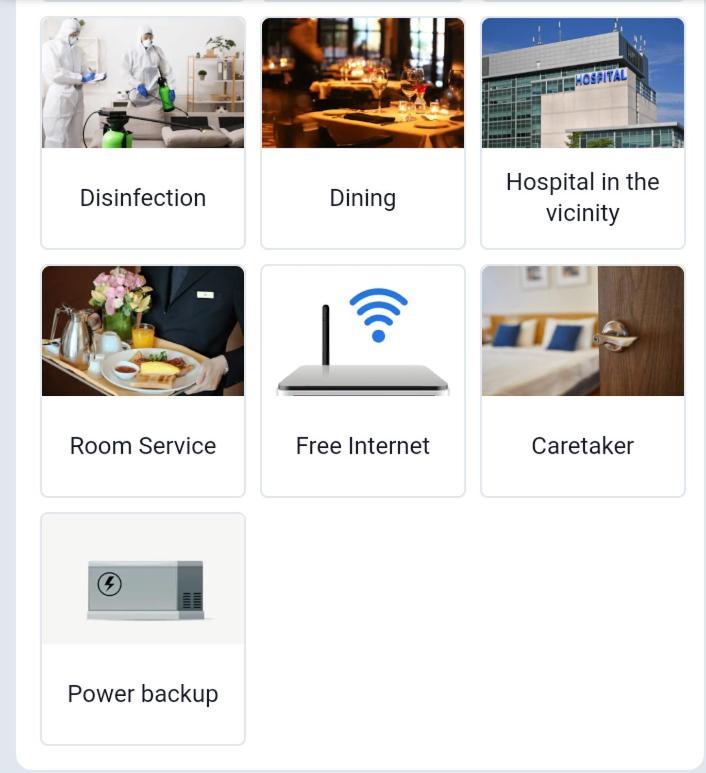
Task: Open the Disinfection card
Action: pyautogui.click(x=143, y=133)
